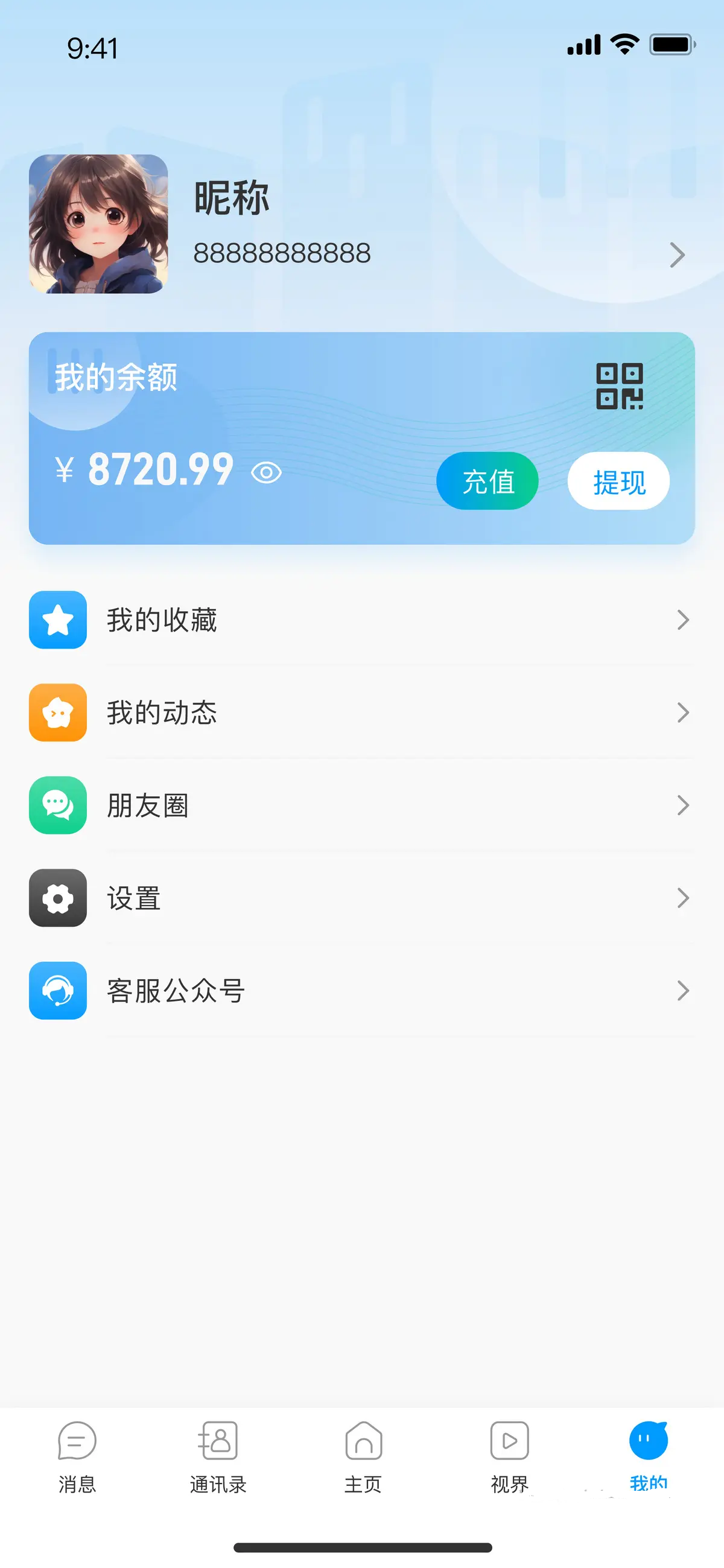
Task: Open 设置 settings
Action: click(361, 898)
